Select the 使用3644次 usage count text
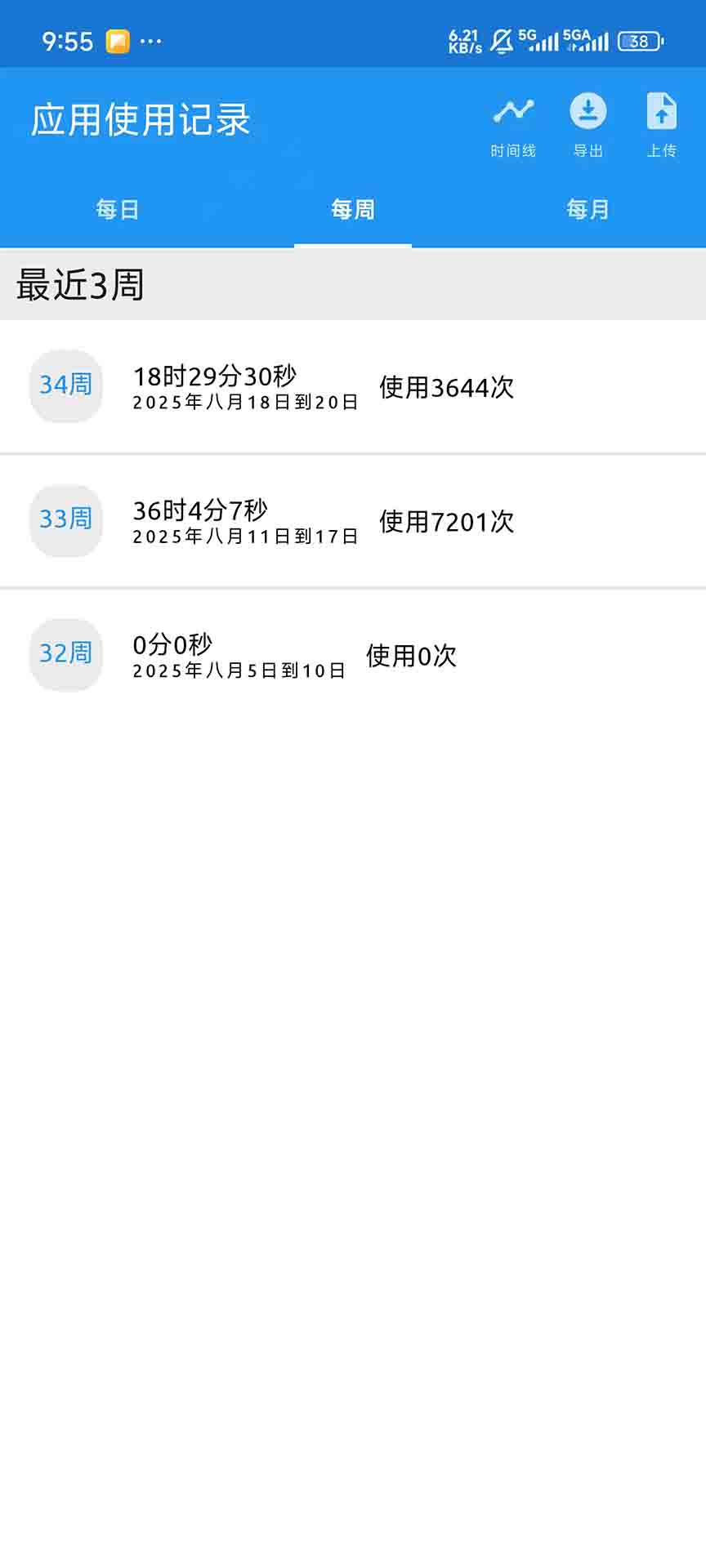The width and height of the screenshot is (706, 1568). [x=446, y=389]
